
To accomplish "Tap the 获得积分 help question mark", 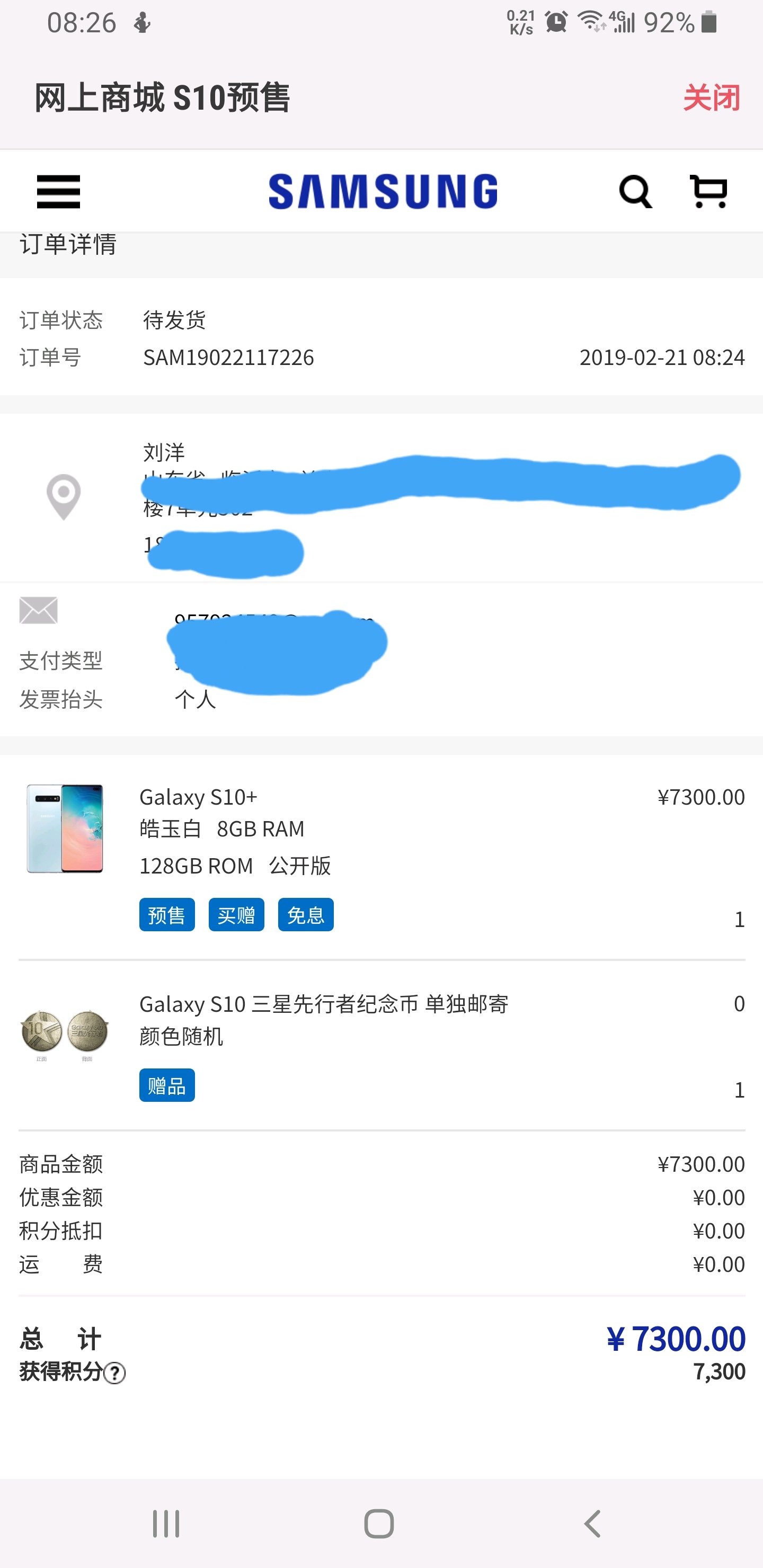I will [x=114, y=1373].
